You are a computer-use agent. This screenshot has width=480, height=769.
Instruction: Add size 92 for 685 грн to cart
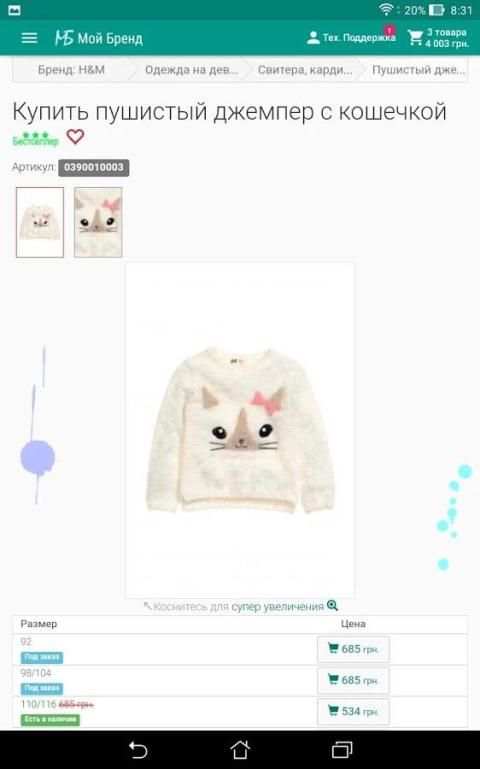click(354, 649)
